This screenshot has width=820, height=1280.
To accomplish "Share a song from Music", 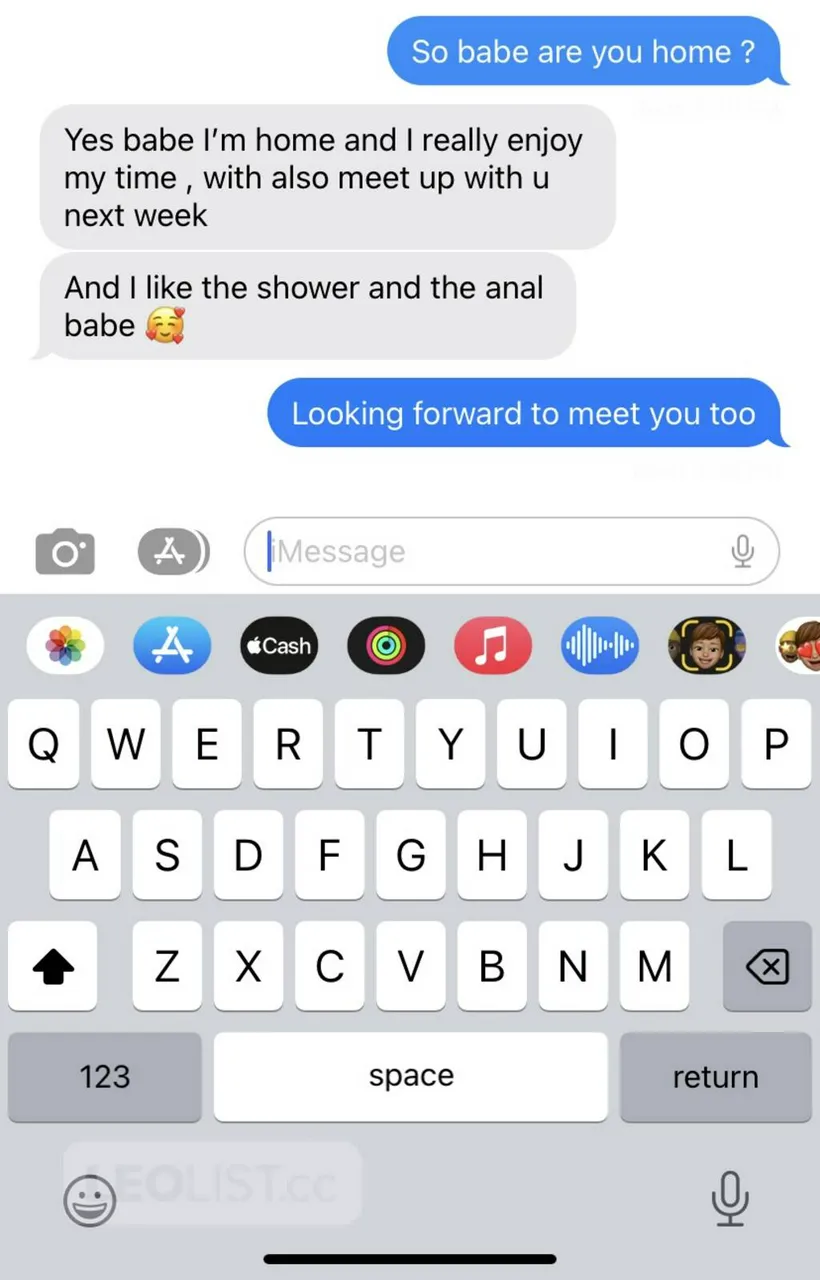I will tap(493, 646).
